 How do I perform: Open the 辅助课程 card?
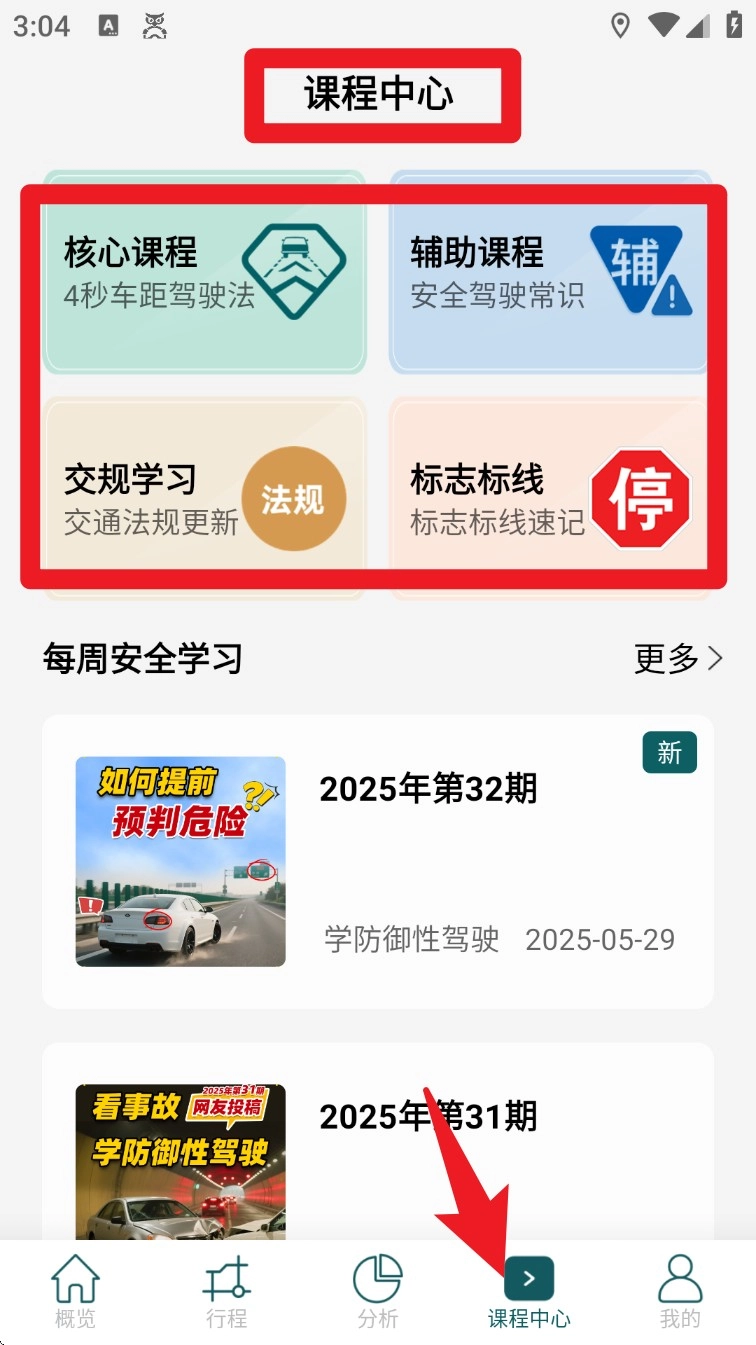550,272
